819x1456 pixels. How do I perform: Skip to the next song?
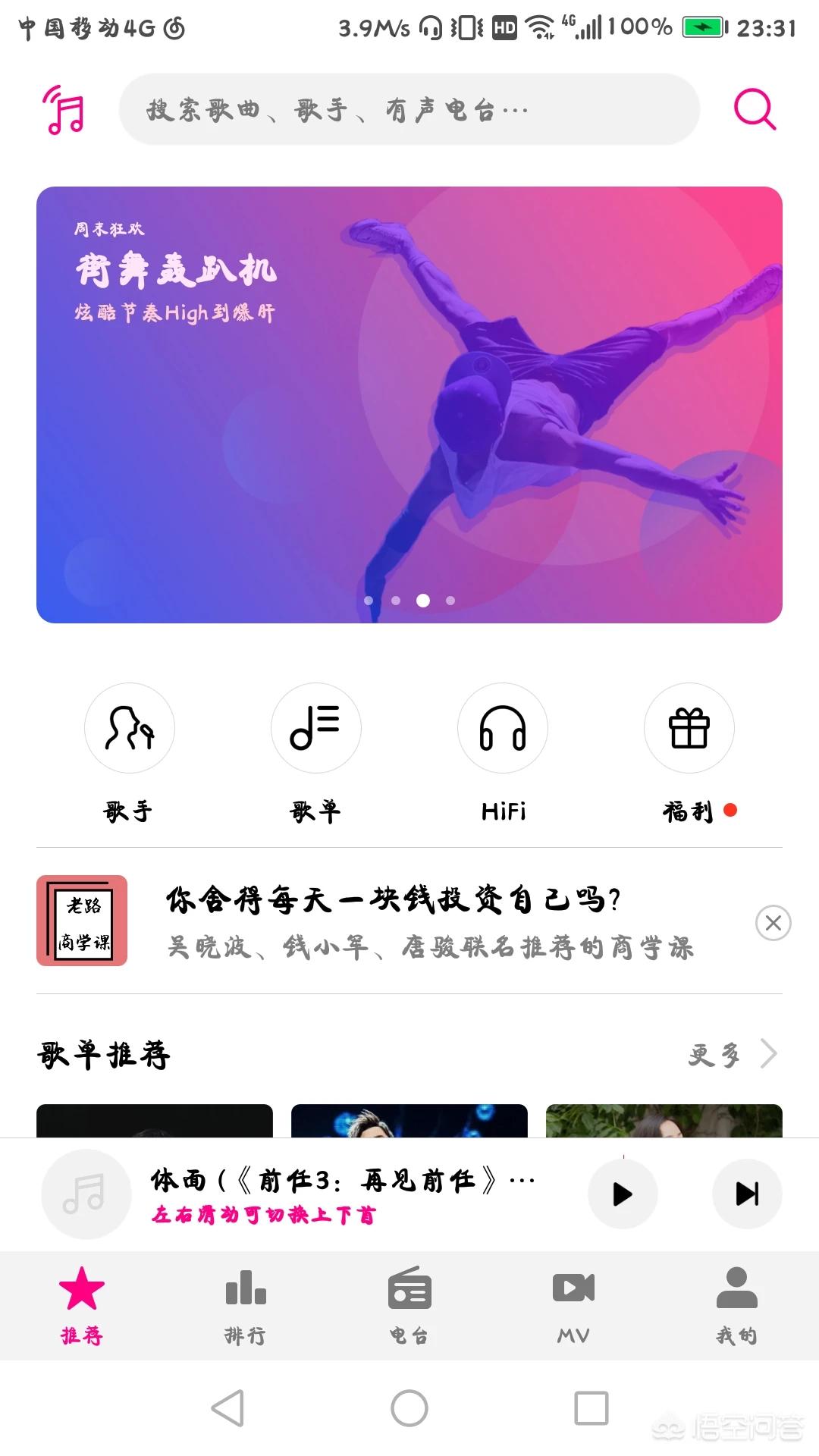(747, 1194)
